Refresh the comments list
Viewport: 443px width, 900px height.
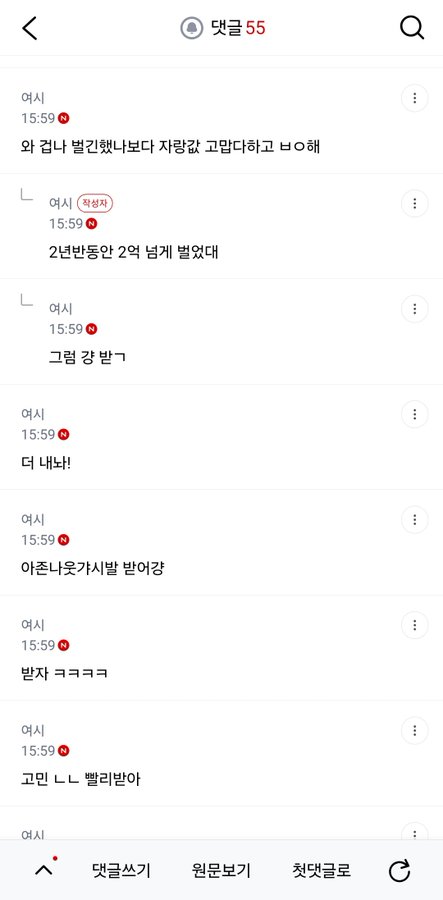399,870
